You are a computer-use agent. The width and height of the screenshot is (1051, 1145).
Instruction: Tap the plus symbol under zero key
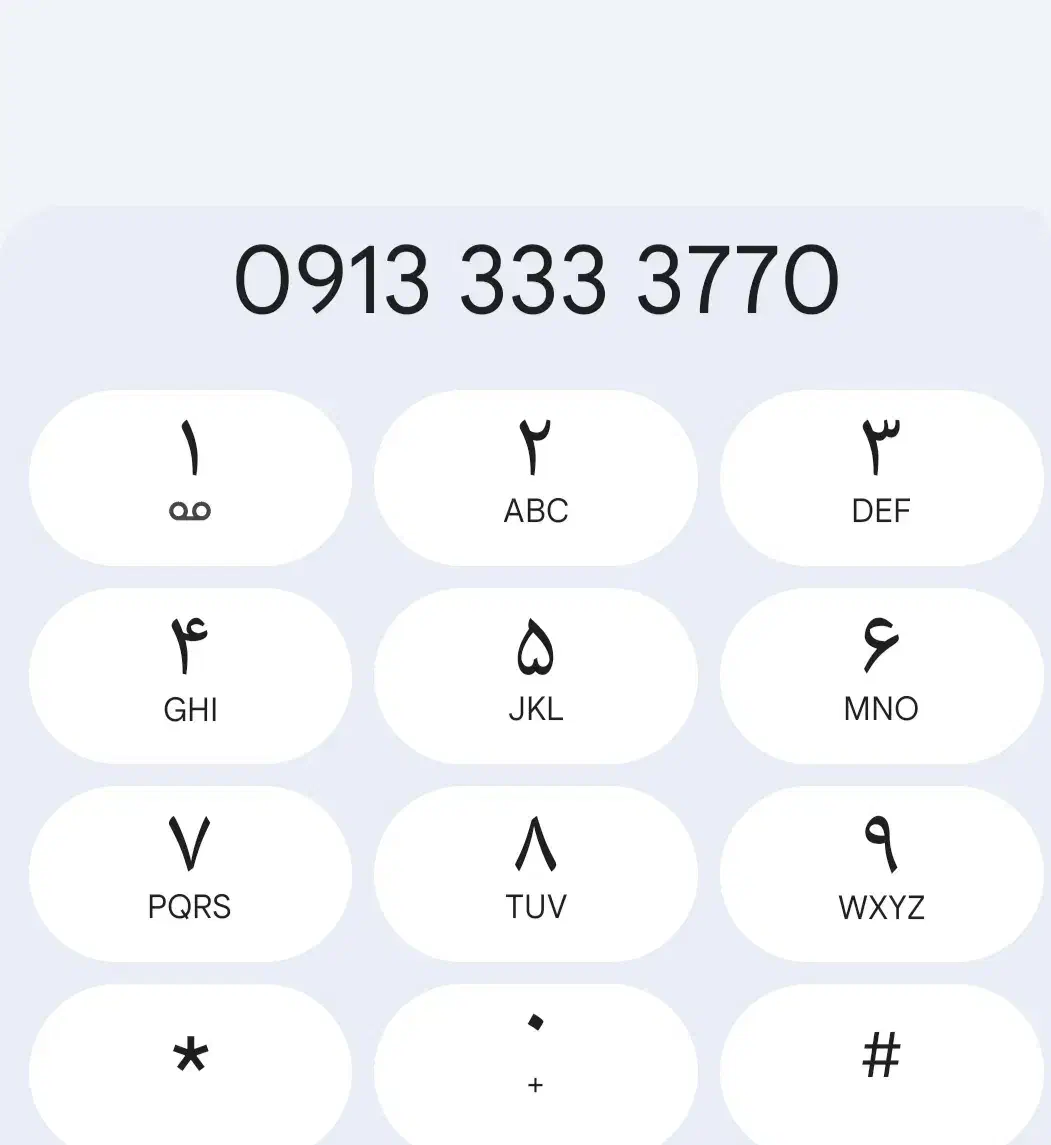(x=536, y=1084)
